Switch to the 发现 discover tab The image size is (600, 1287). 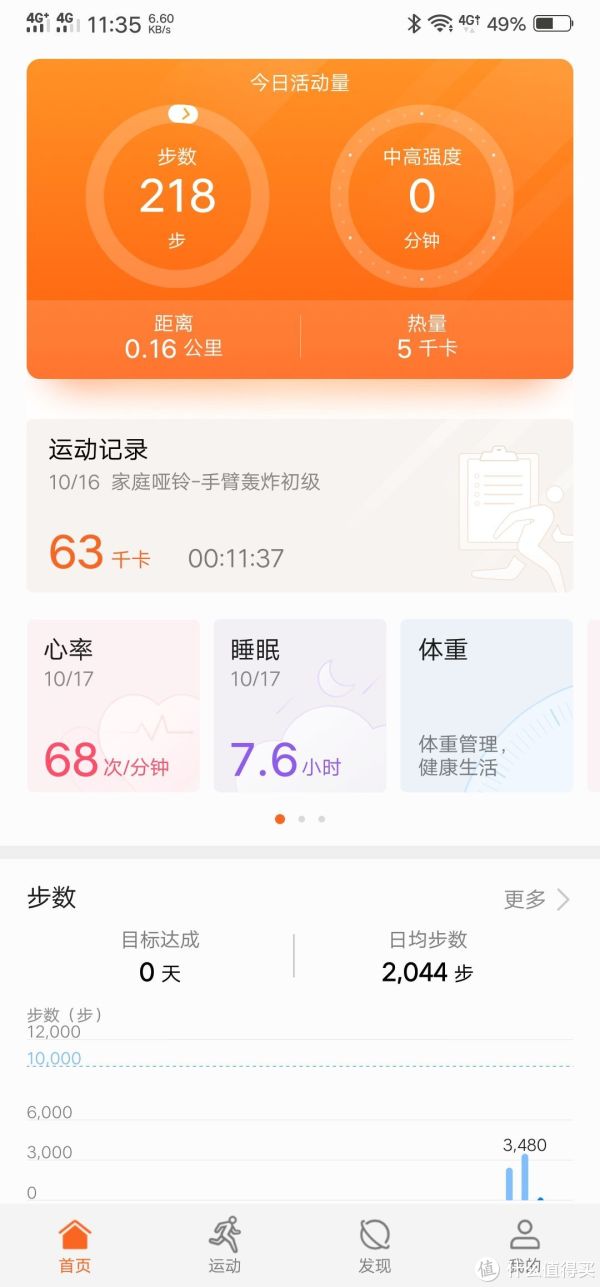pos(375,1245)
